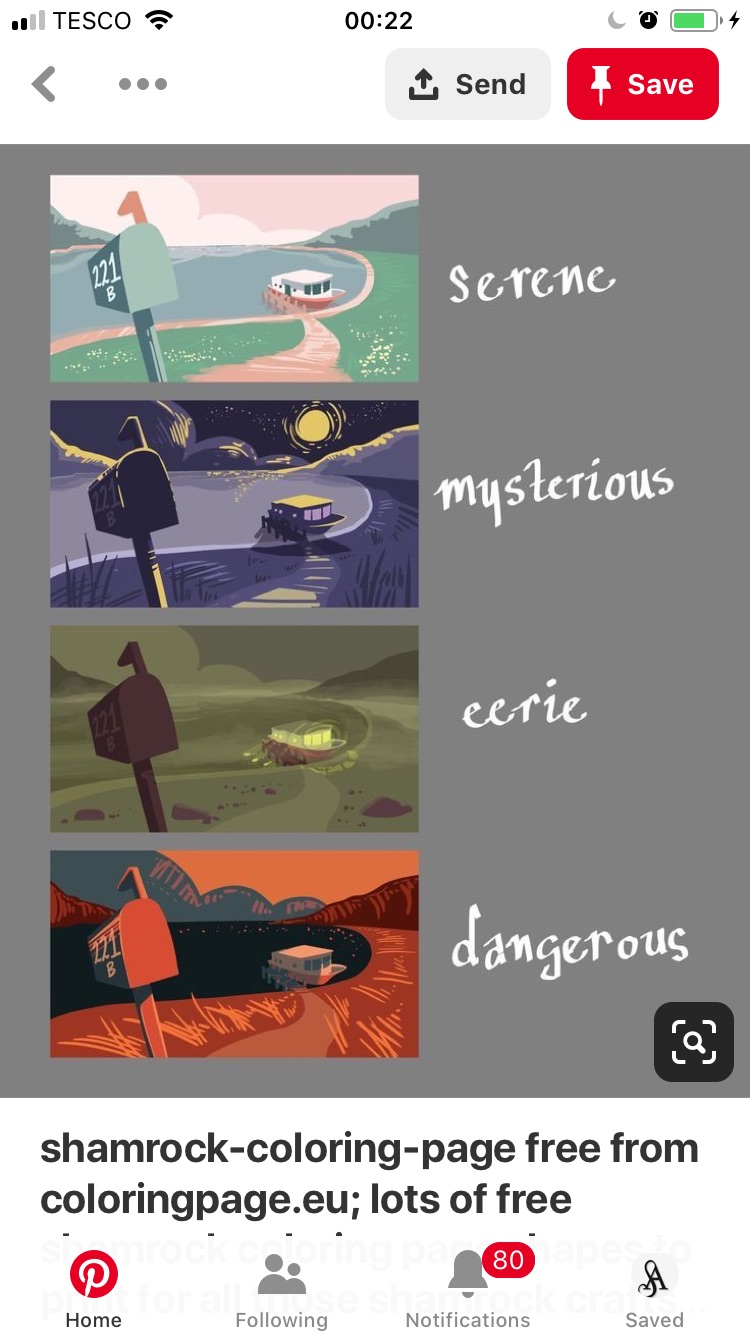750x1334 pixels.
Task: Switch to the Following tab
Action: [x=281, y=1290]
